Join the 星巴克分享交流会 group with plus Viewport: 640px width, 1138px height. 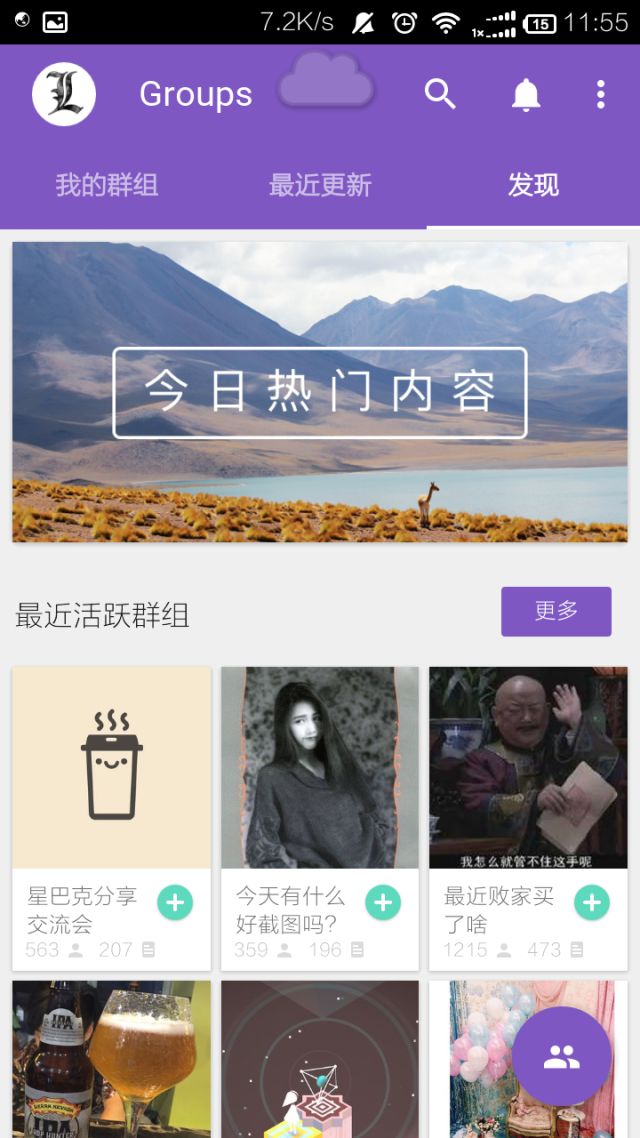click(175, 903)
